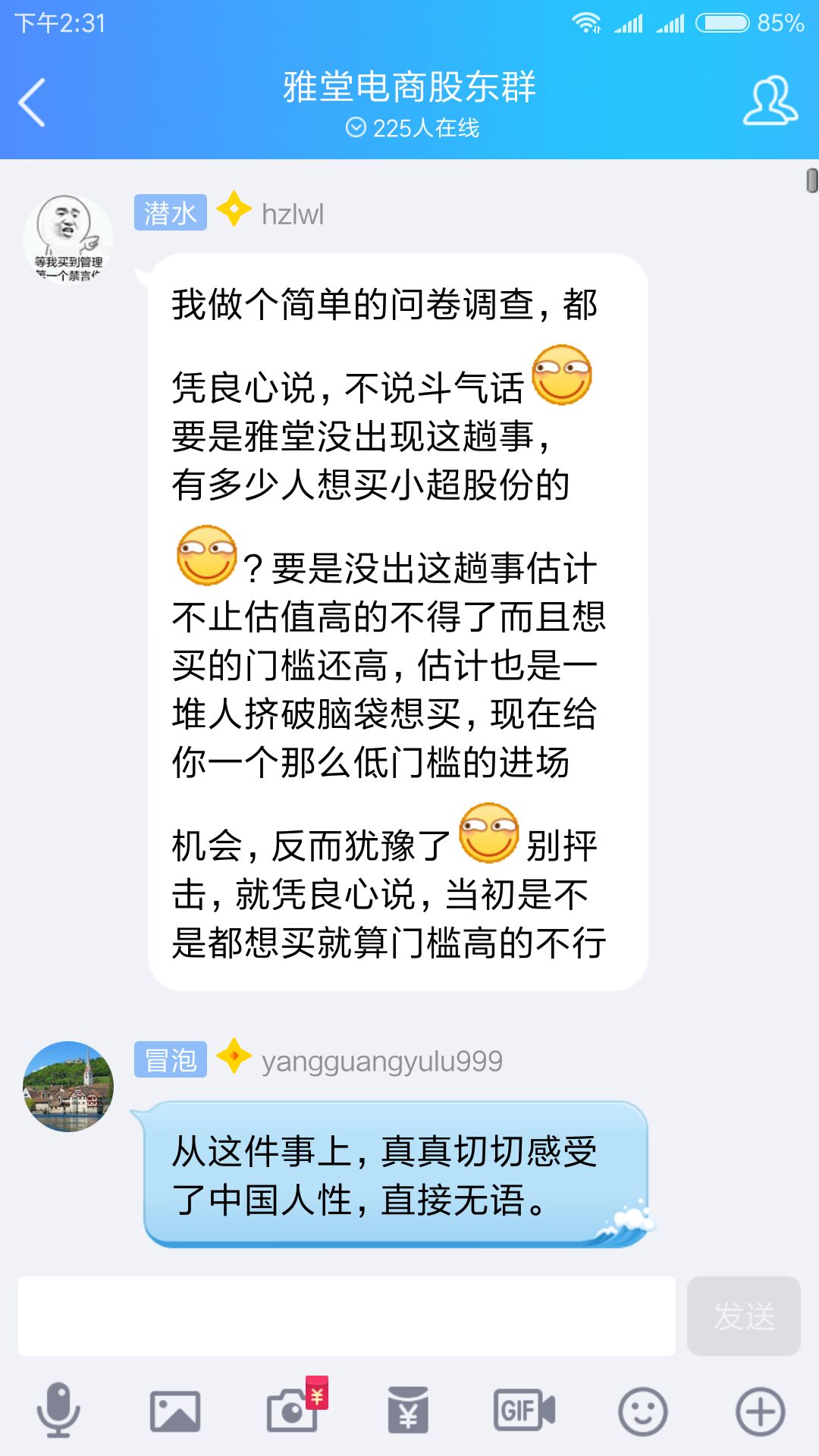The image size is (819, 1456).
Task: Start voice input with the microphone
Action: tap(58, 1410)
